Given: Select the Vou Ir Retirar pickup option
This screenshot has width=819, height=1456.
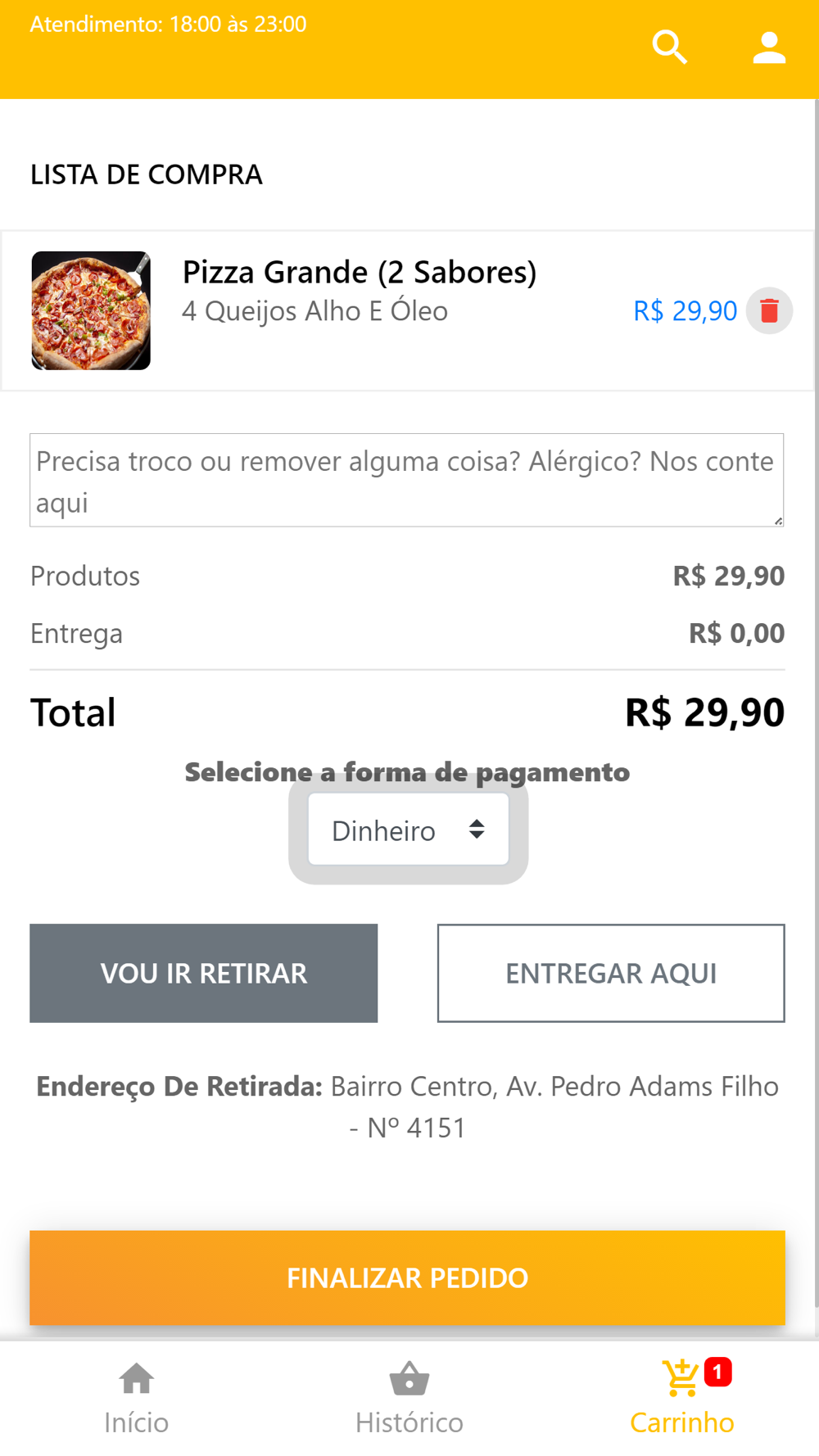Looking at the screenshot, I should tap(204, 973).
